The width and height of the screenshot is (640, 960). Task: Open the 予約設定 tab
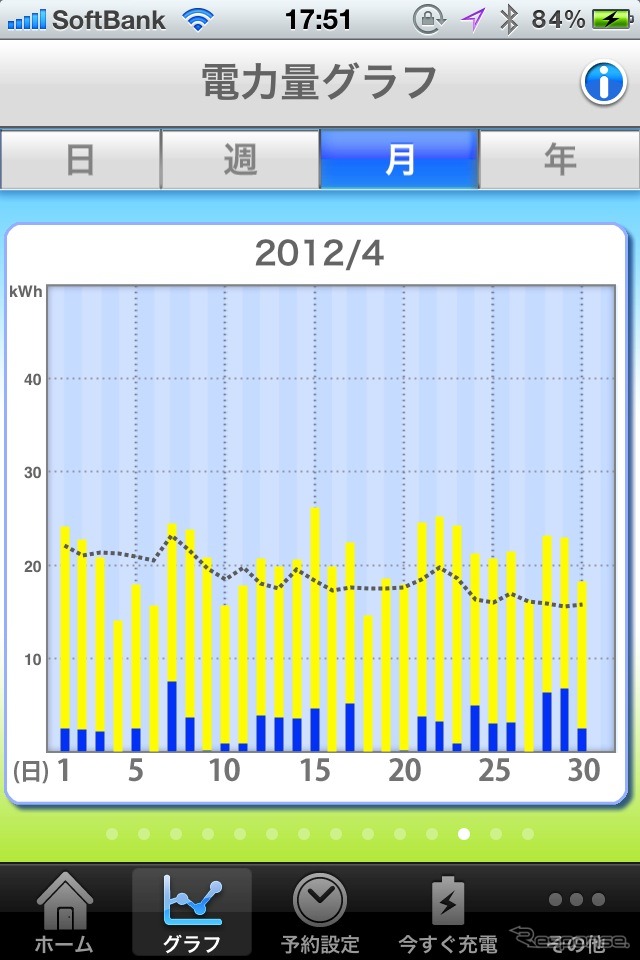(320, 912)
